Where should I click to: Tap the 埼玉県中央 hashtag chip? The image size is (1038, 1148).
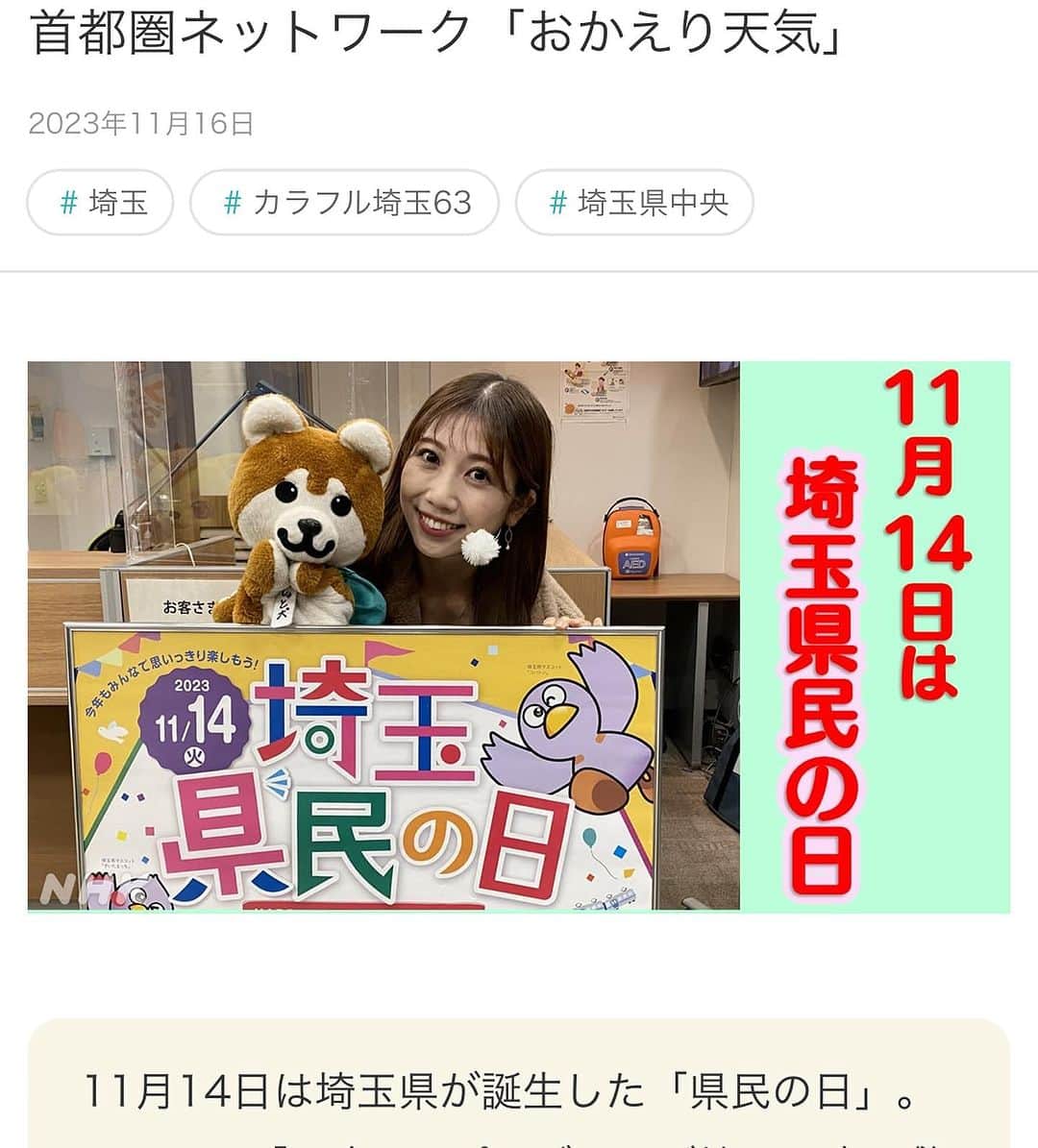(x=635, y=203)
